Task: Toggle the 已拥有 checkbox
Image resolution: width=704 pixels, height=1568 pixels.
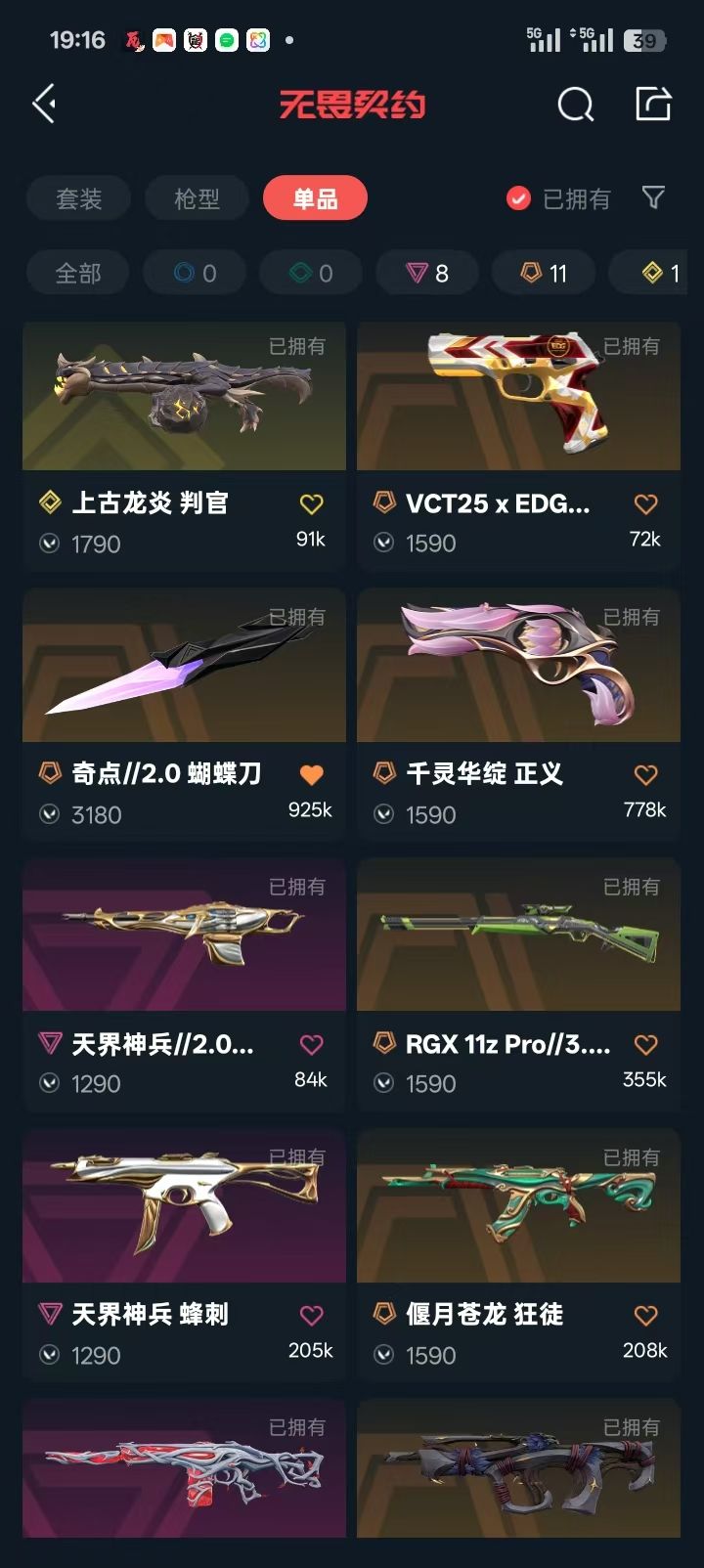Action: [519, 198]
